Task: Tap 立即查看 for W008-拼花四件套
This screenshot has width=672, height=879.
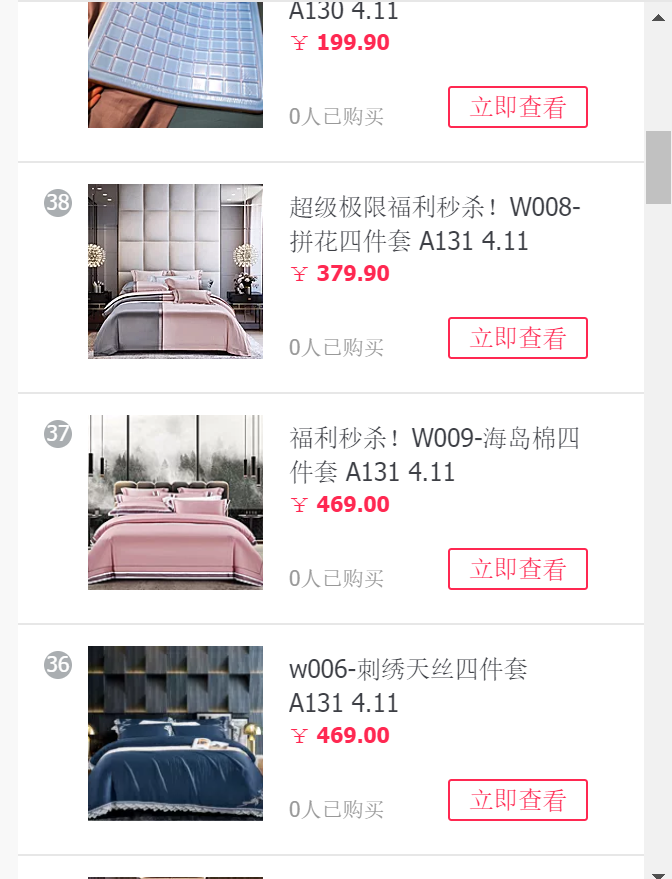Action: pos(517,338)
